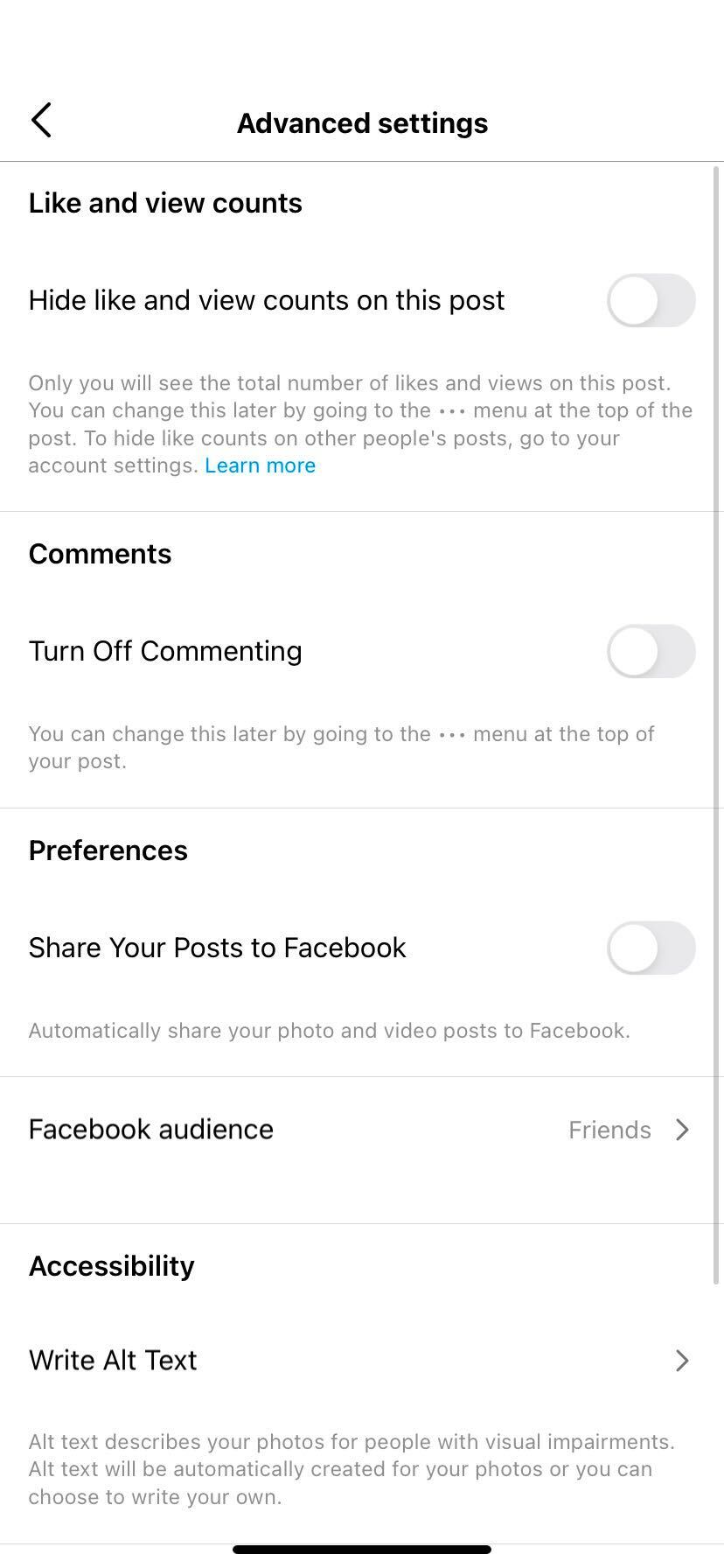Turn off commenting for this post

(x=651, y=651)
